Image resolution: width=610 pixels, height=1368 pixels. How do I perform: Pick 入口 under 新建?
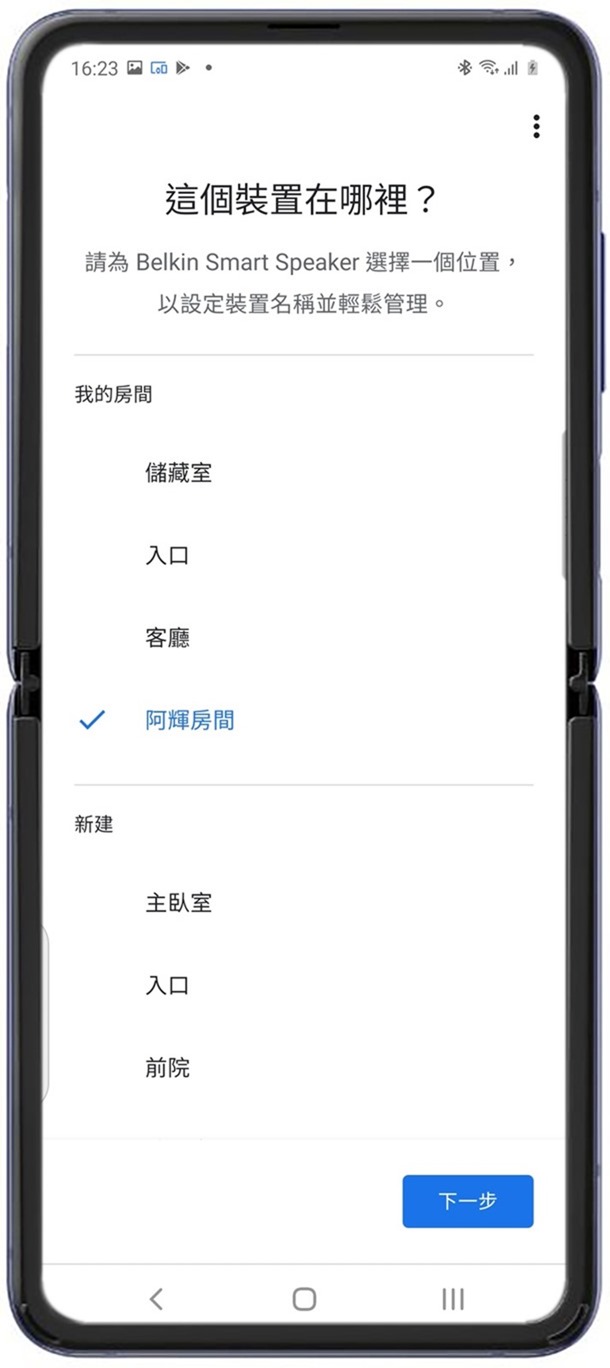167,986
